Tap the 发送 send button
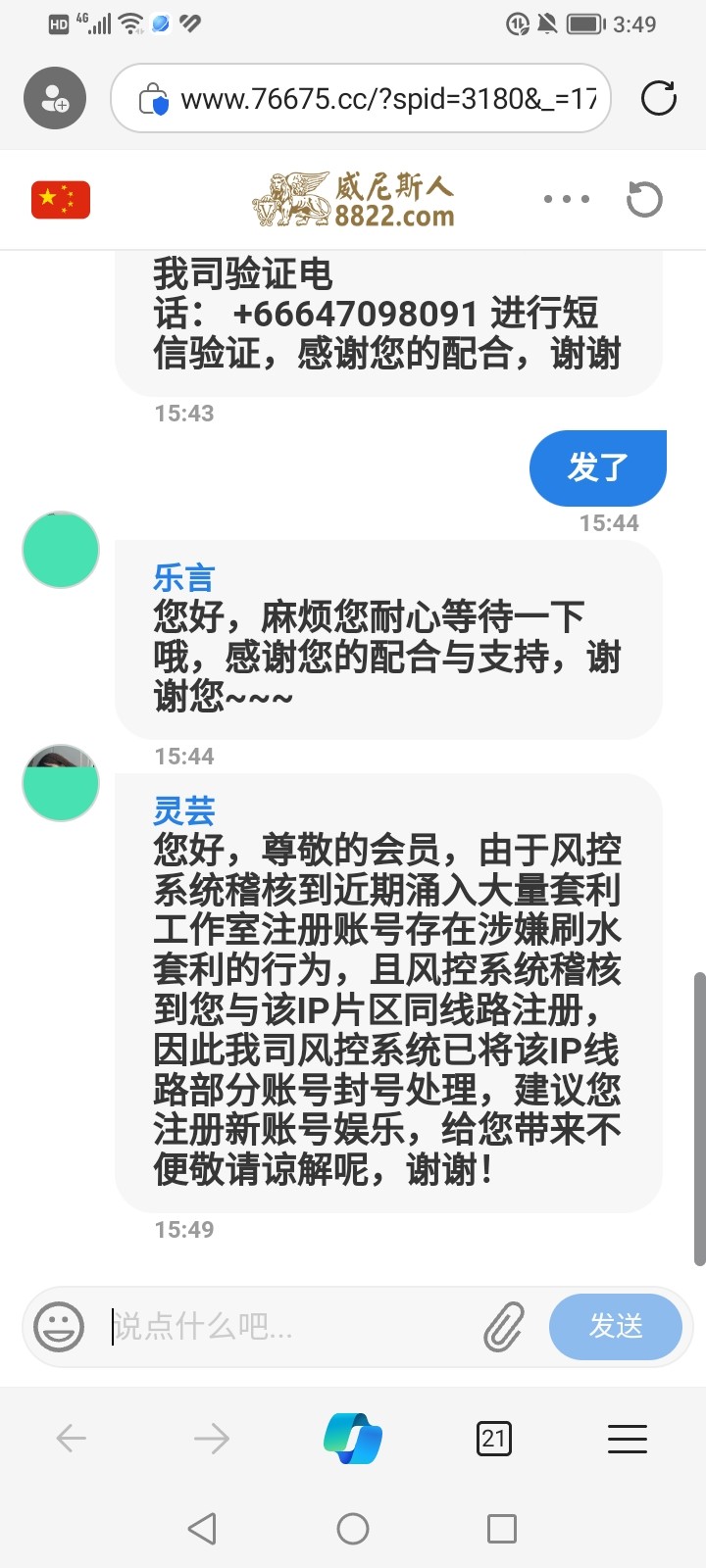Image resolution: width=706 pixels, height=1568 pixels. click(x=616, y=1326)
